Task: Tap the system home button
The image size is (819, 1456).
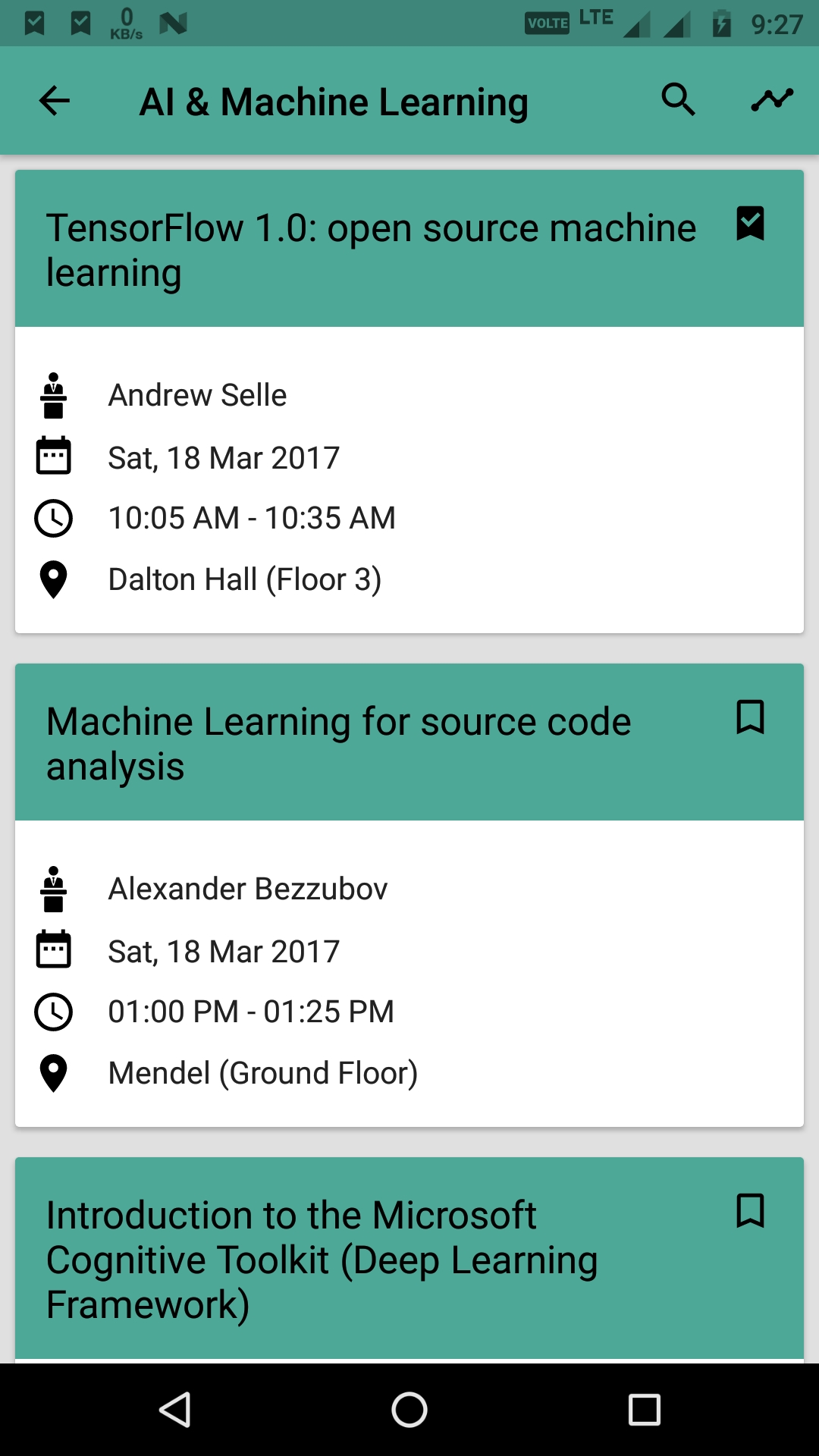Action: click(409, 1410)
